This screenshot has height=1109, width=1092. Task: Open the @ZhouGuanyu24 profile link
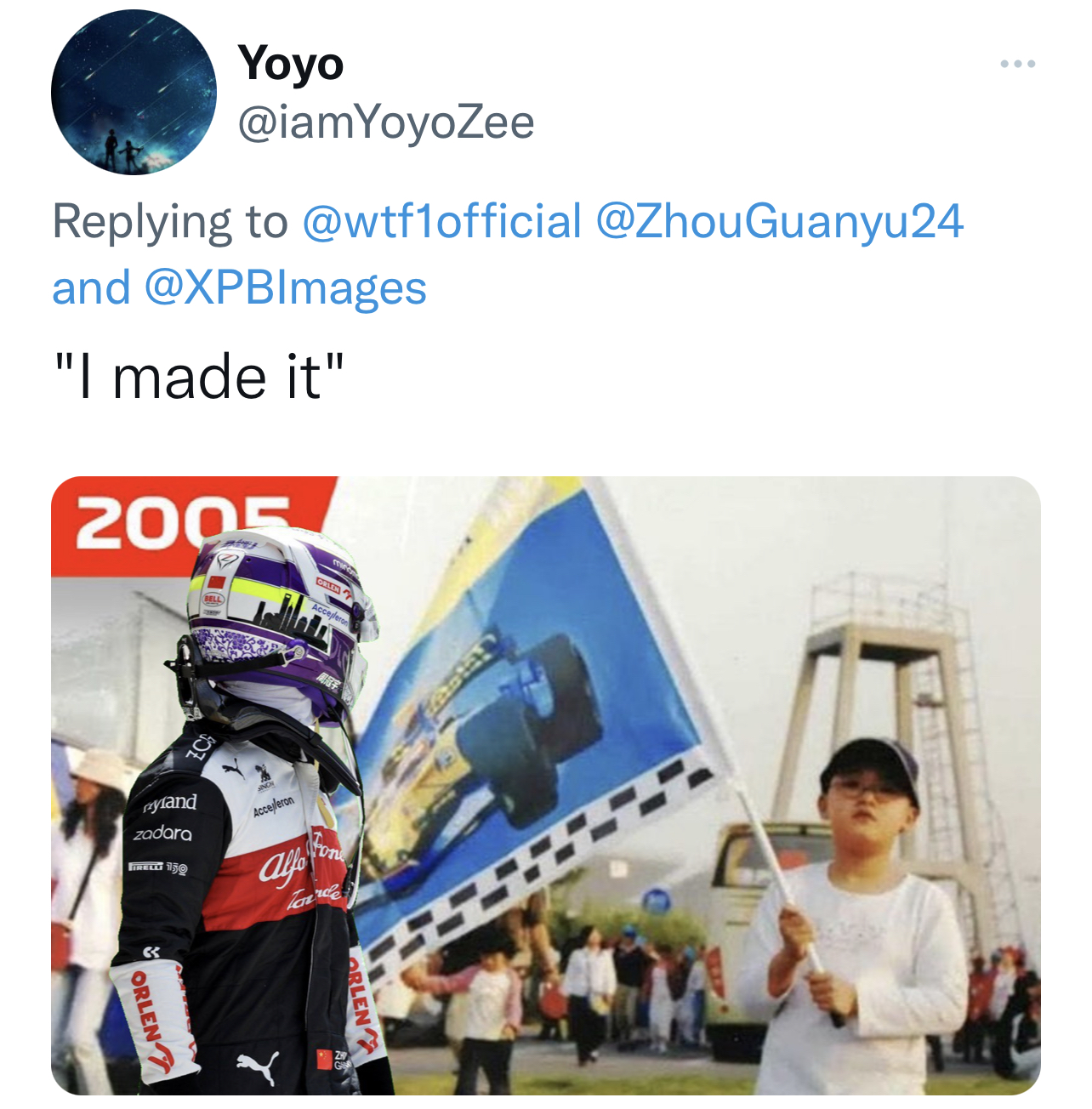779,221
